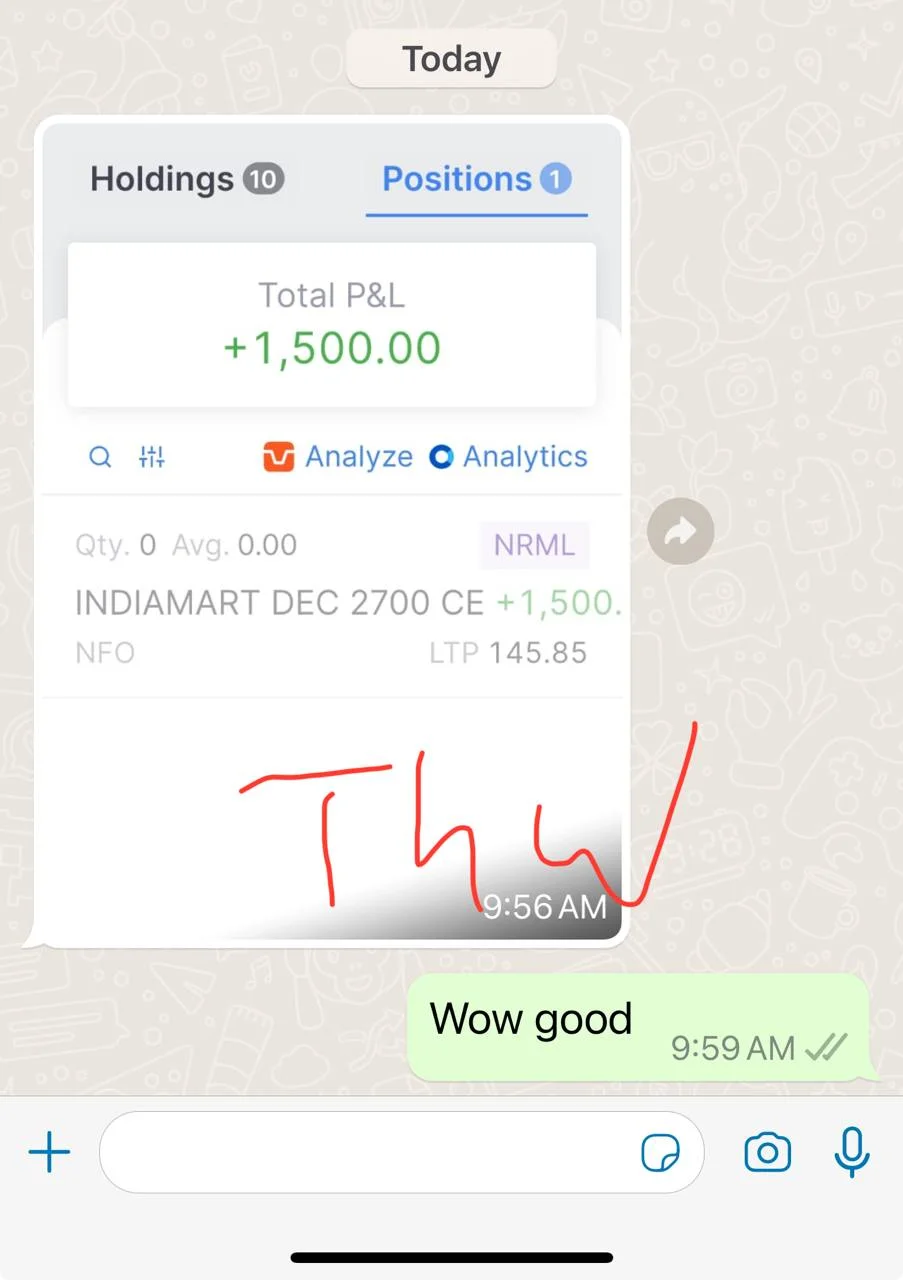
Task: Focus the message text field
Action: [370, 1153]
